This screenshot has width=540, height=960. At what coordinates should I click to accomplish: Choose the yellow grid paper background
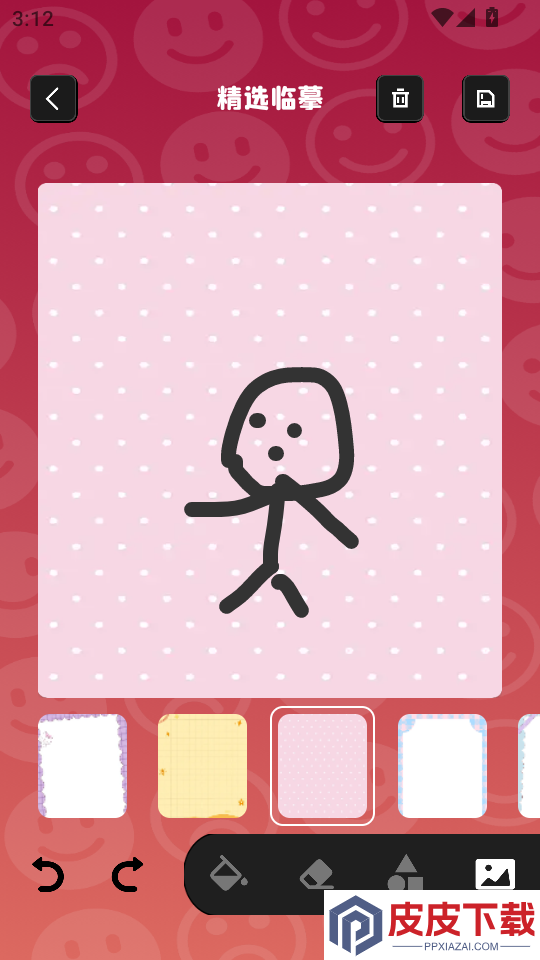[203, 765]
